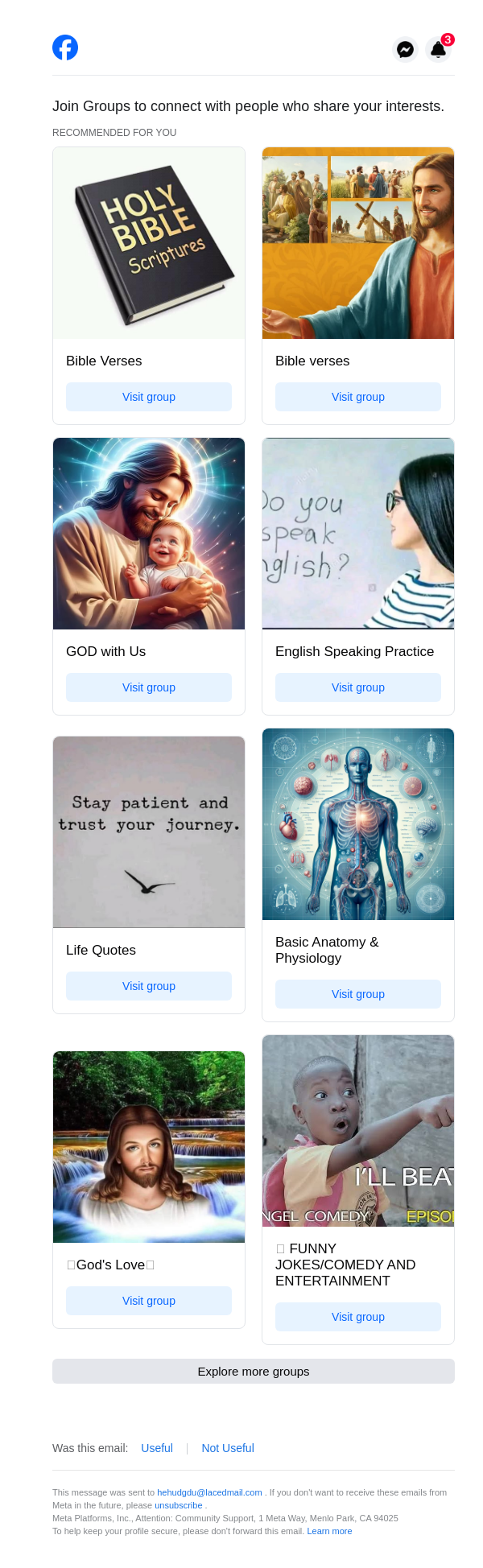Open the hehudgdu@lacedmail.com address link
483x1568 pixels.
click(x=209, y=1492)
